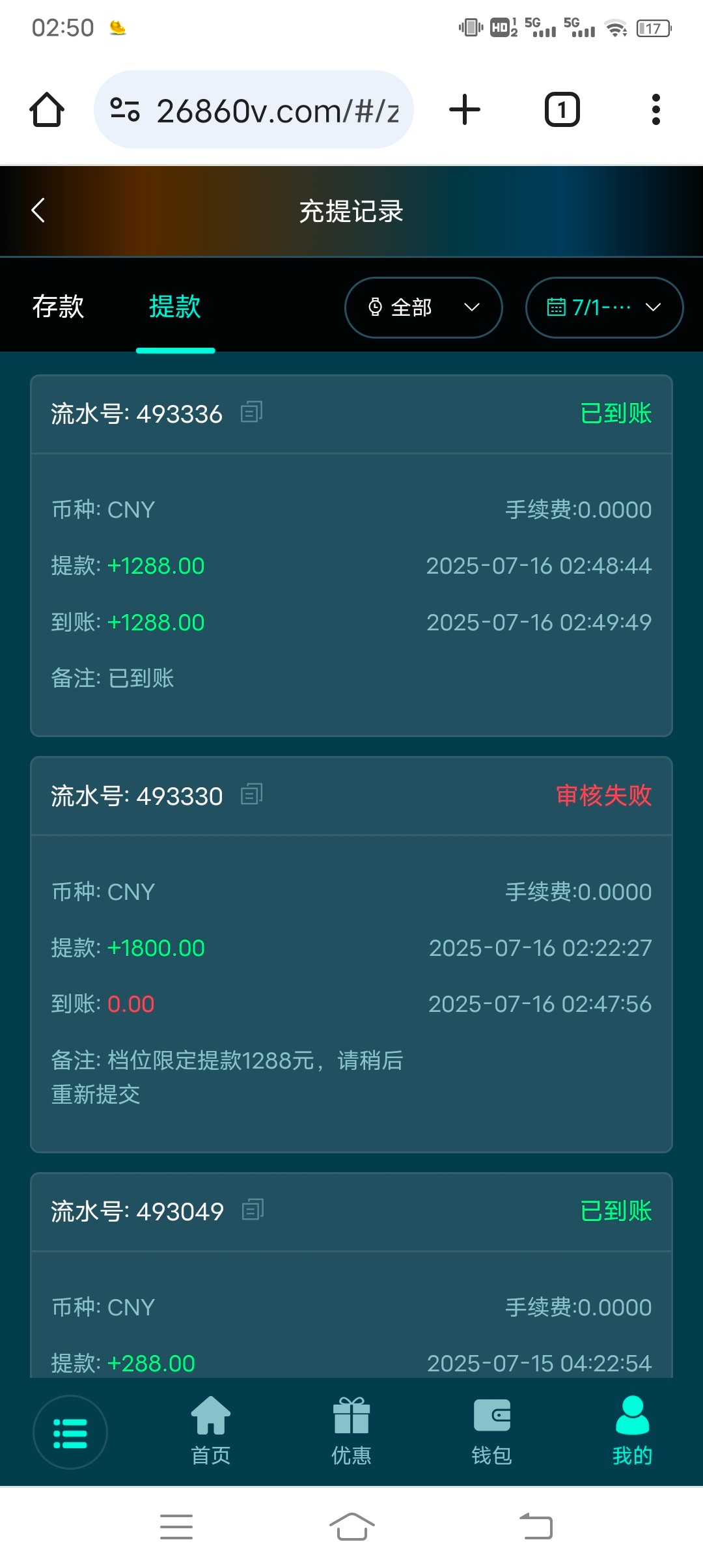The width and height of the screenshot is (703, 1568).
Task: Tap the system back button
Action: pos(536,1526)
